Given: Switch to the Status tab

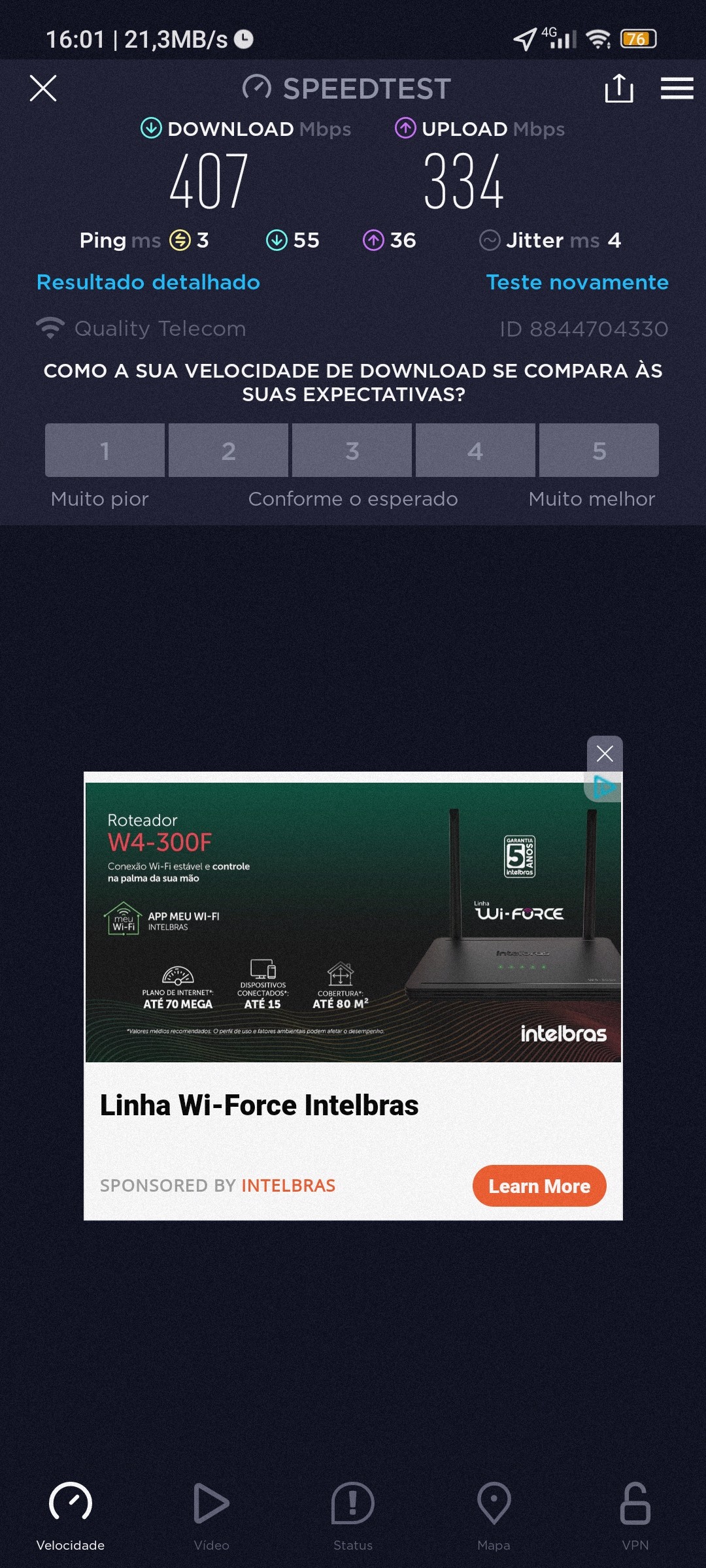Looking at the screenshot, I should click(352, 1516).
